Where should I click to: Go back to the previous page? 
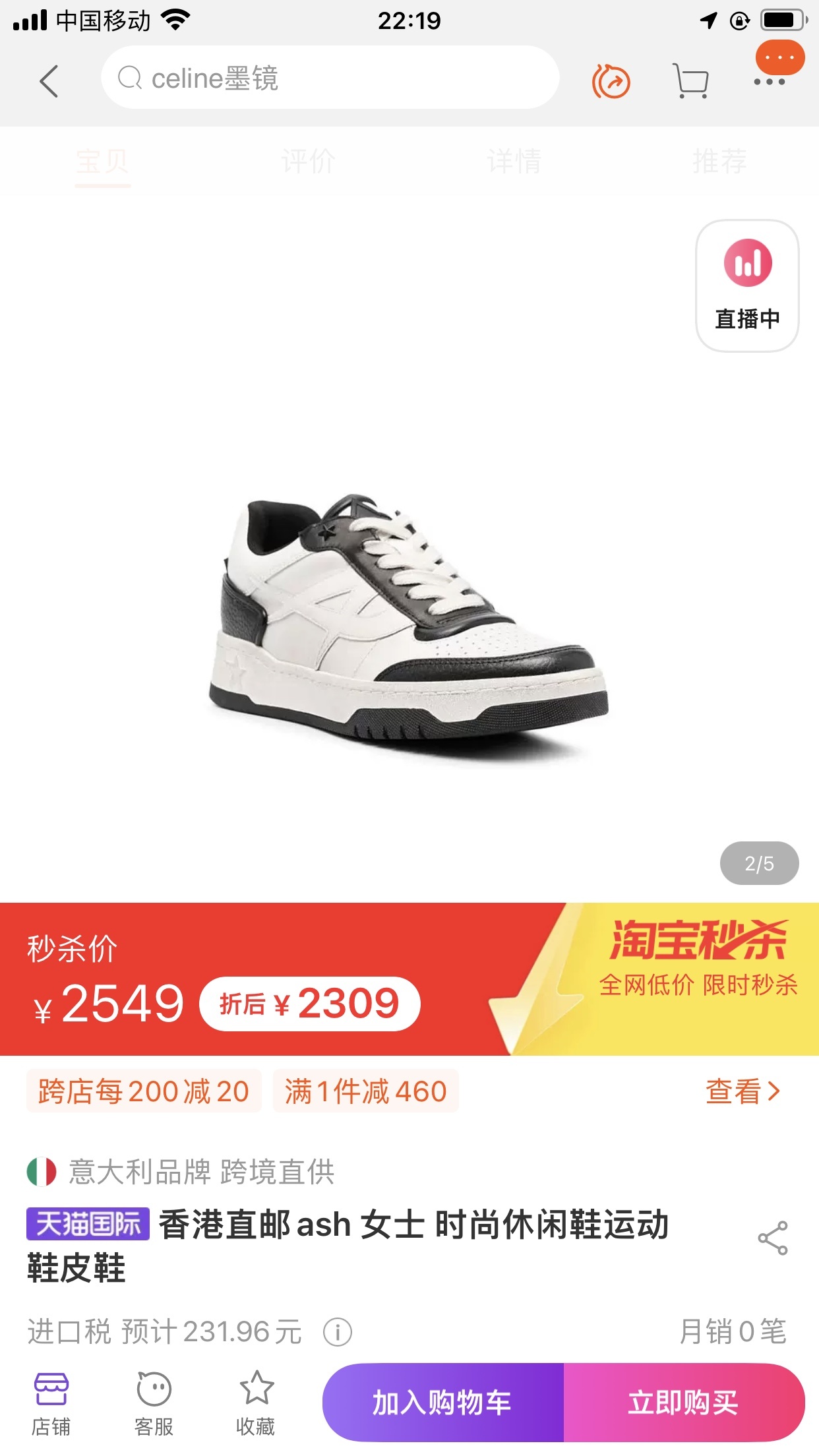49,81
